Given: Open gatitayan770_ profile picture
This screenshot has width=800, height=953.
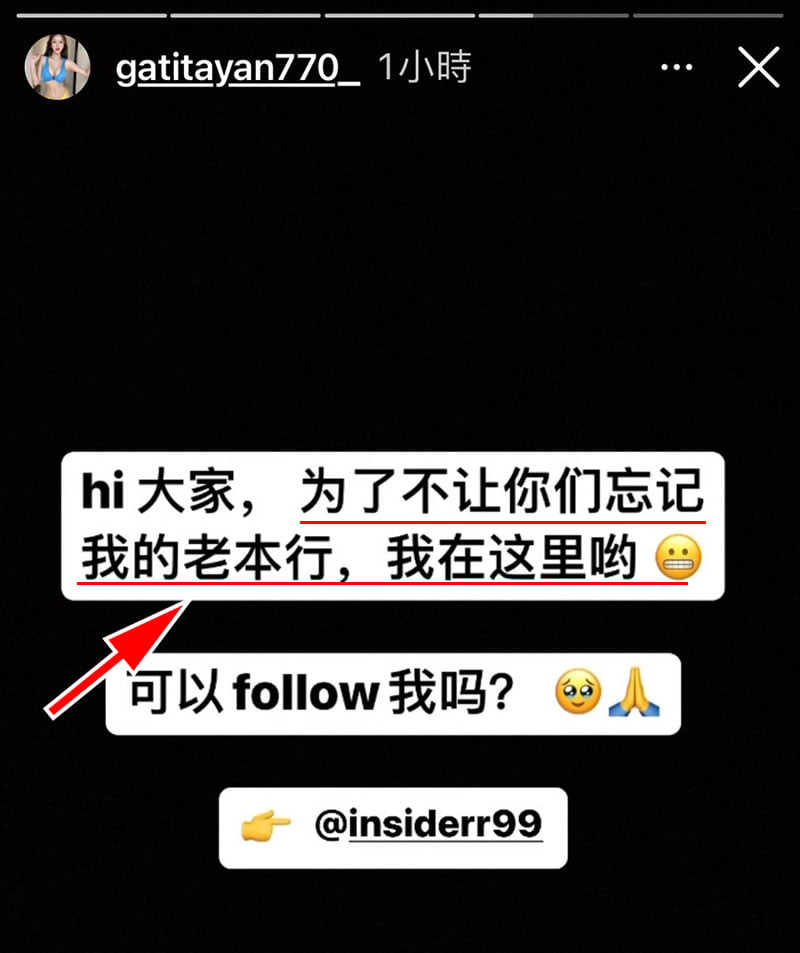Looking at the screenshot, I should (x=58, y=68).
